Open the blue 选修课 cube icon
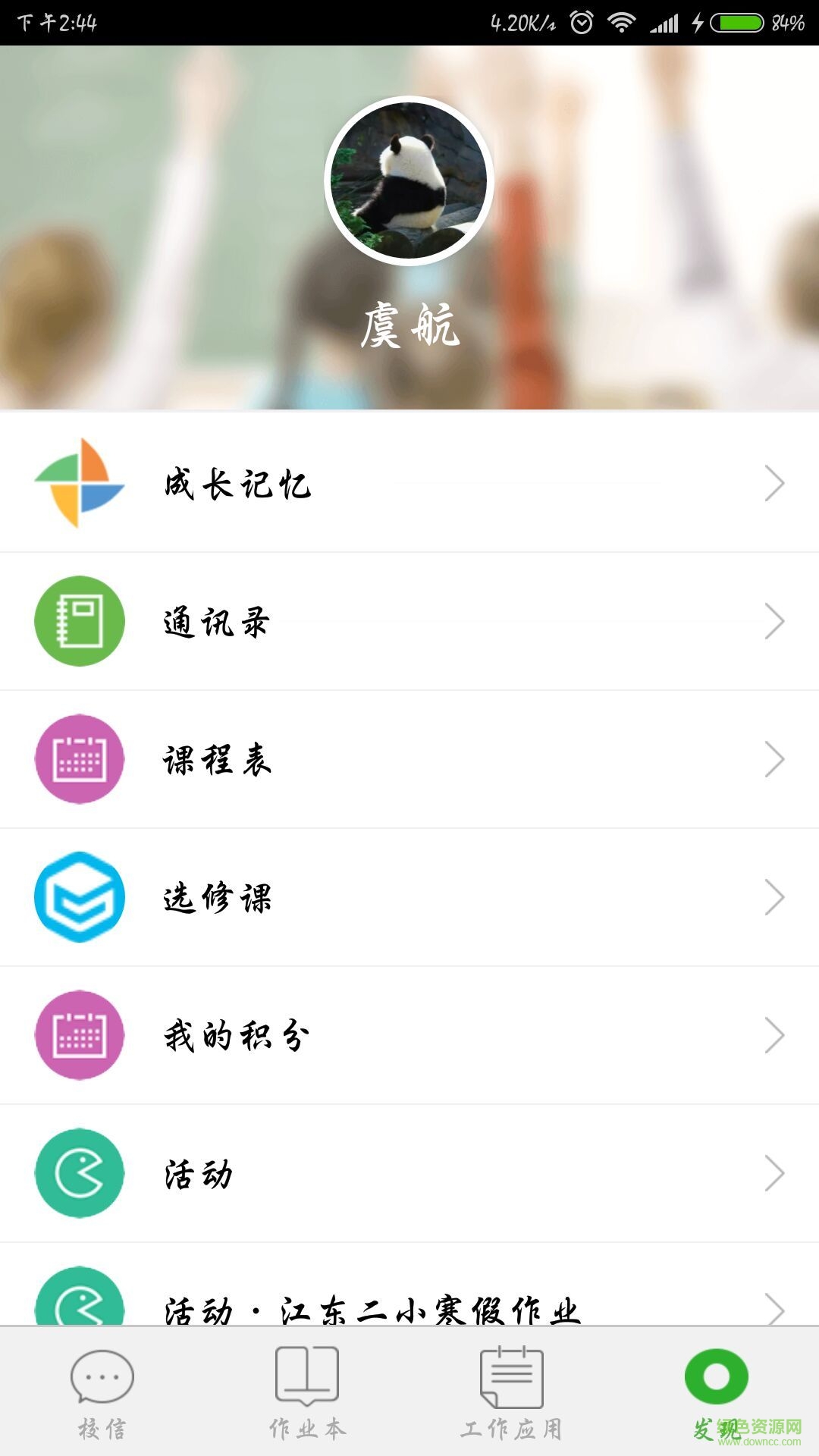 coord(80,898)
